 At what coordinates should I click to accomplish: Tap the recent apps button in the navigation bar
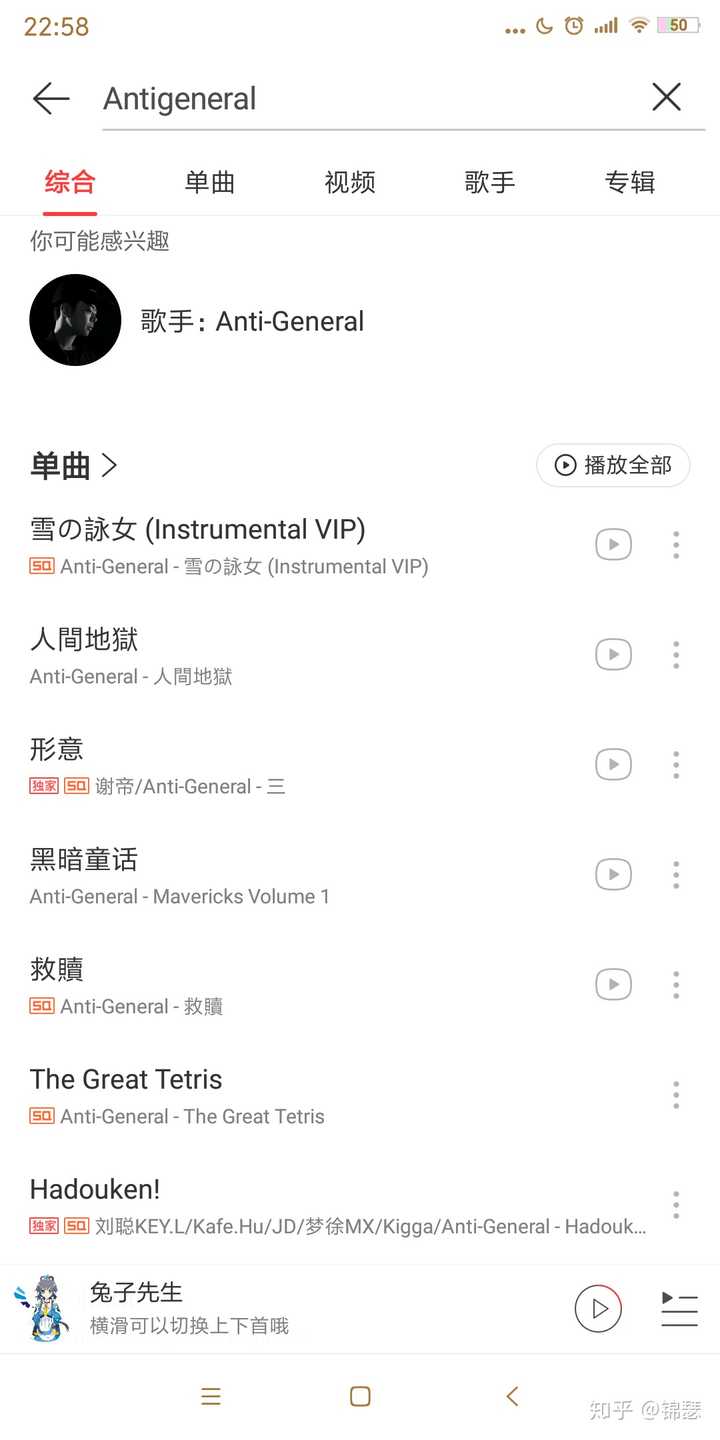point(210,1395)
